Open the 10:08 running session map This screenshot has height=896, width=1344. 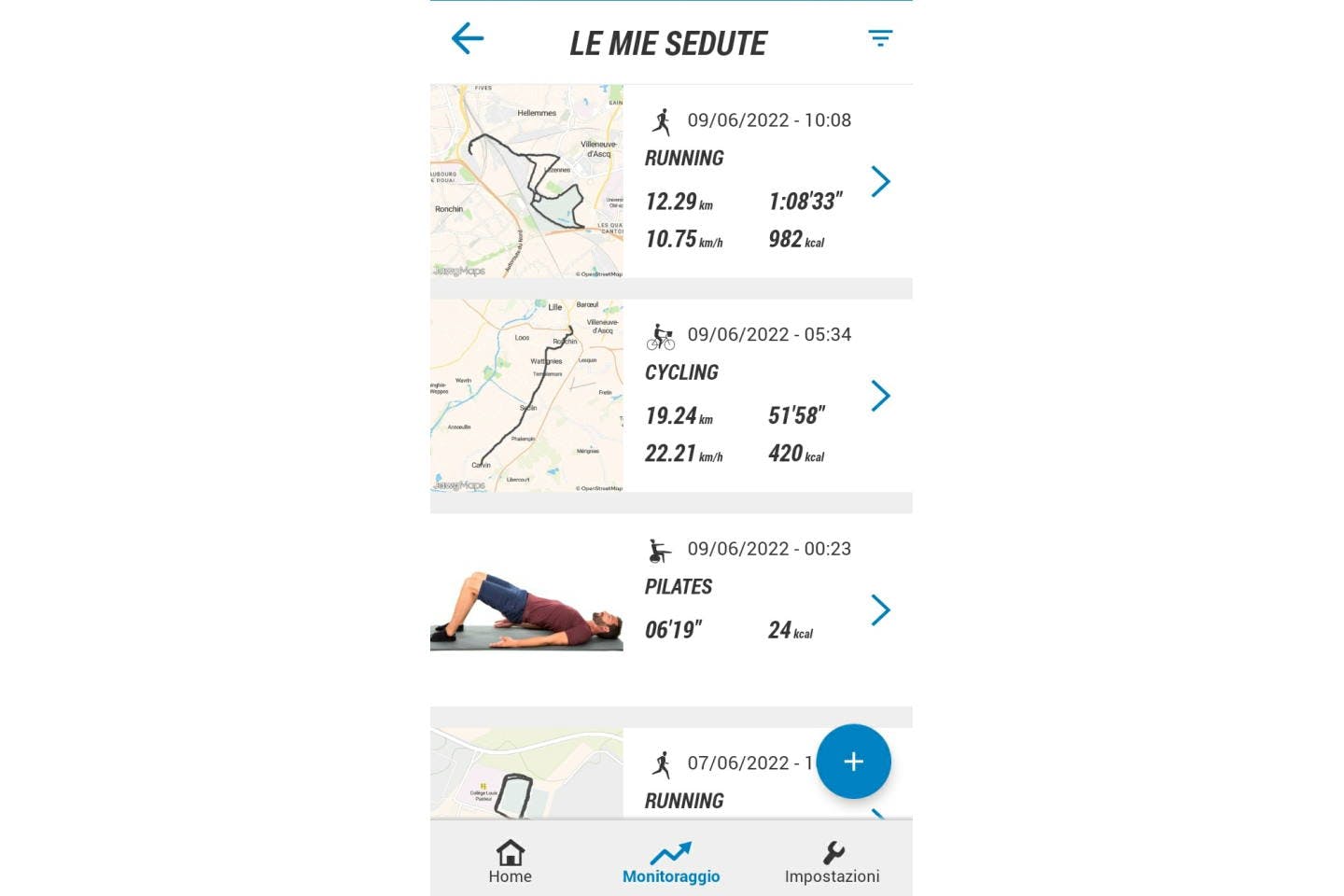point(526,181)
